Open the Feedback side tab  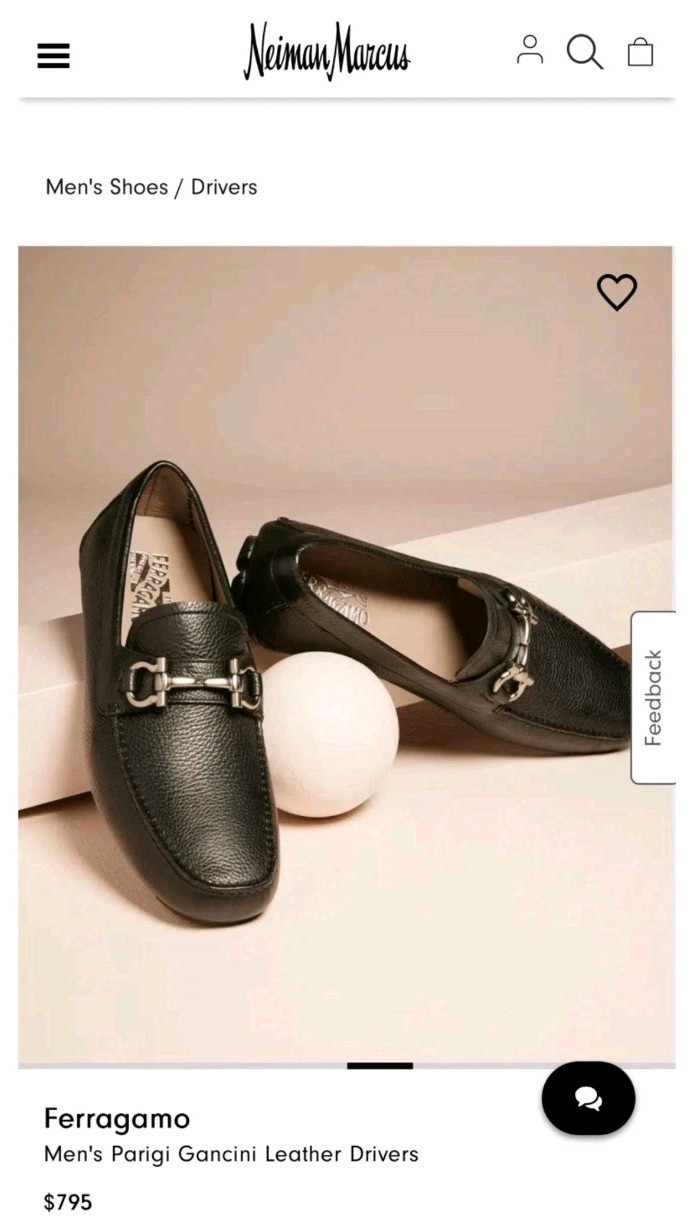(x=653, y=697)
